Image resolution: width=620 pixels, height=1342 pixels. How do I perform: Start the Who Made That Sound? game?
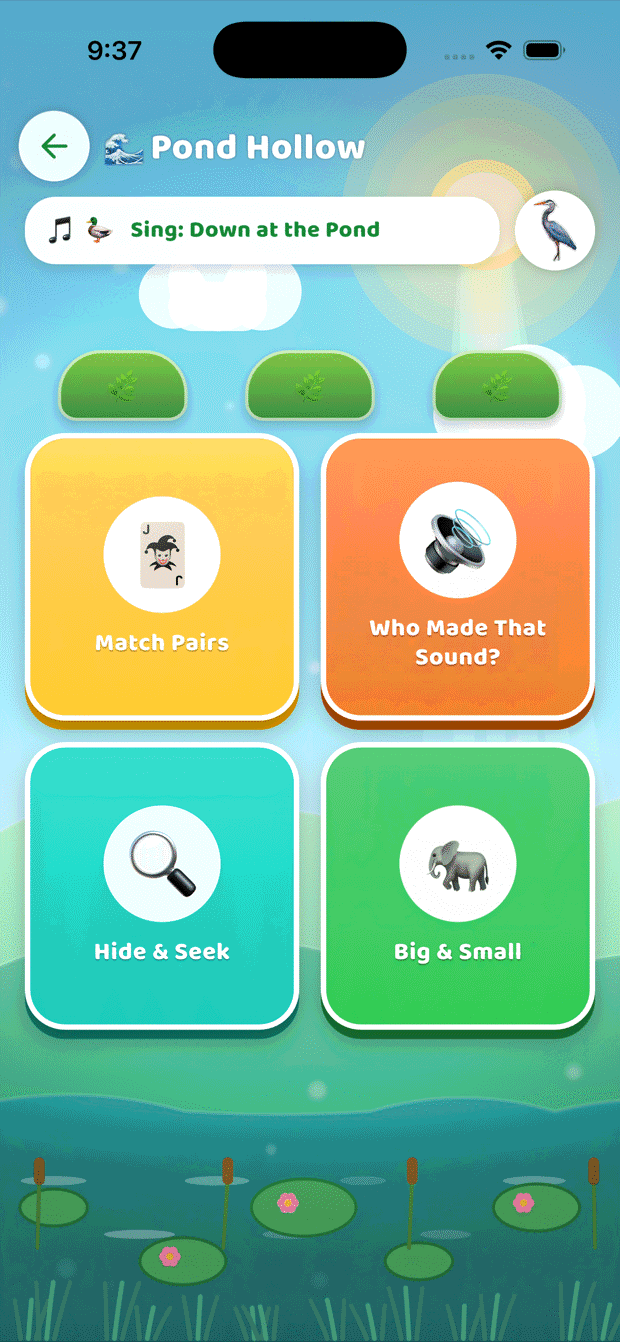point(458,577)
